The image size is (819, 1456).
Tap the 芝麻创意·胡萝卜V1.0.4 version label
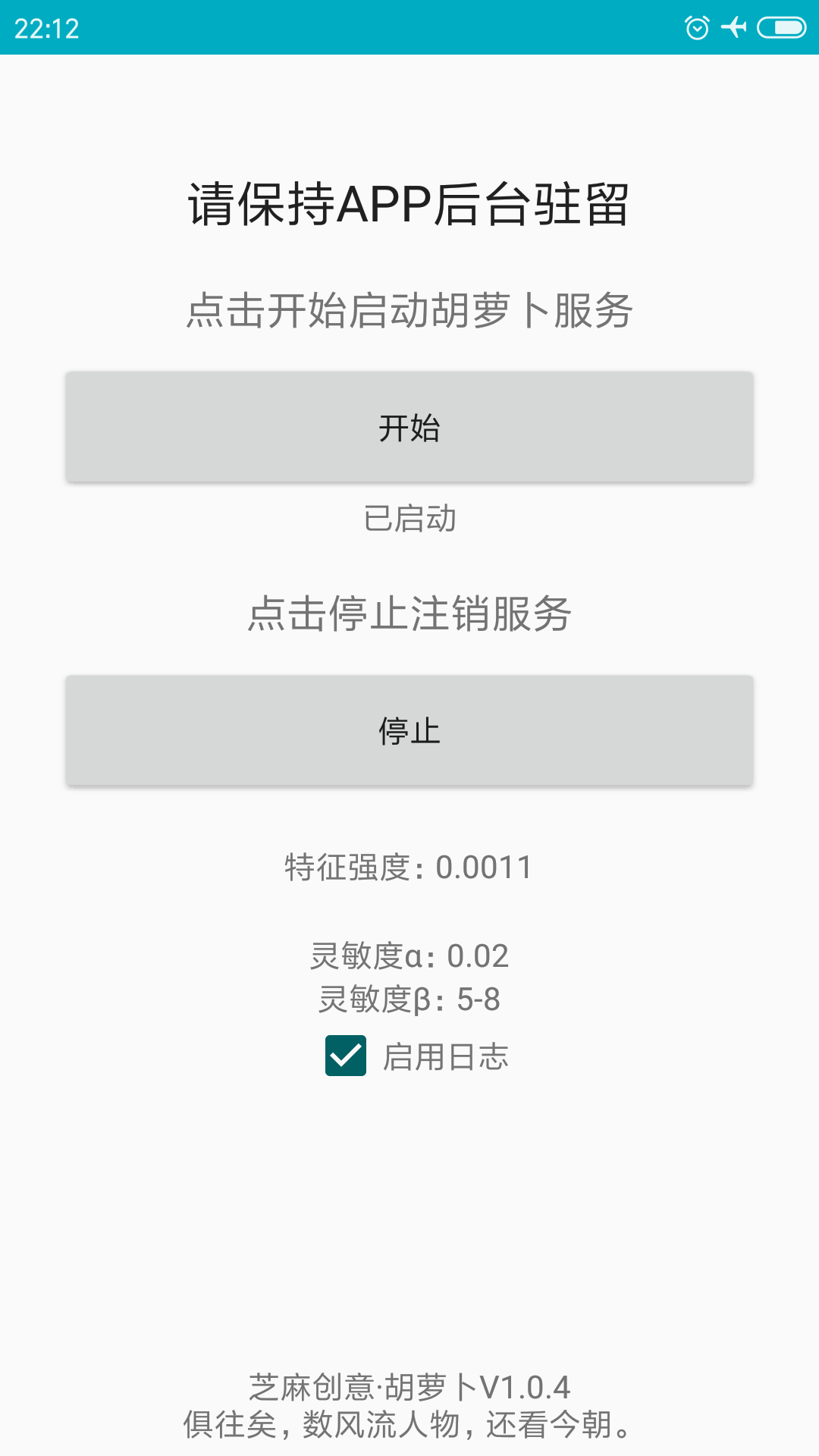point(409,1389)
